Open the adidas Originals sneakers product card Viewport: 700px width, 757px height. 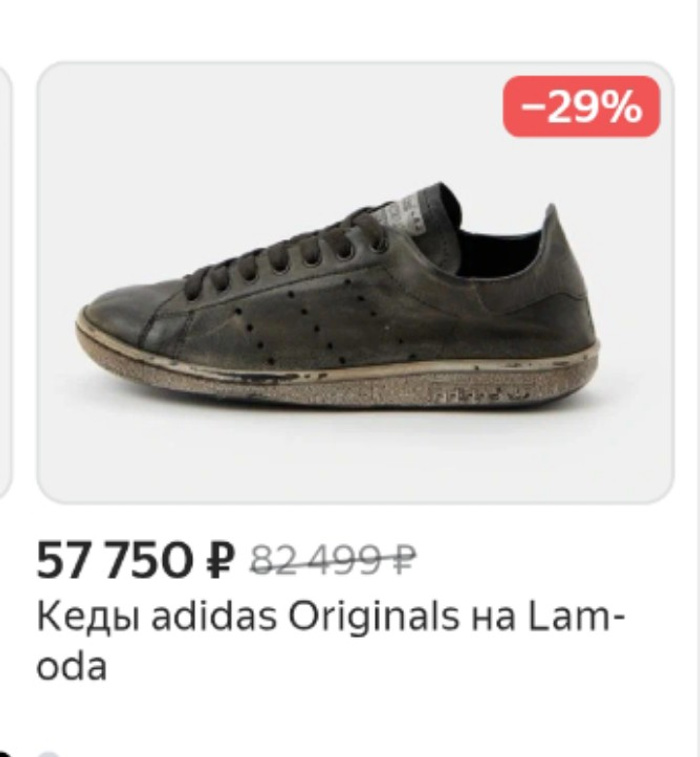[355, 300]
